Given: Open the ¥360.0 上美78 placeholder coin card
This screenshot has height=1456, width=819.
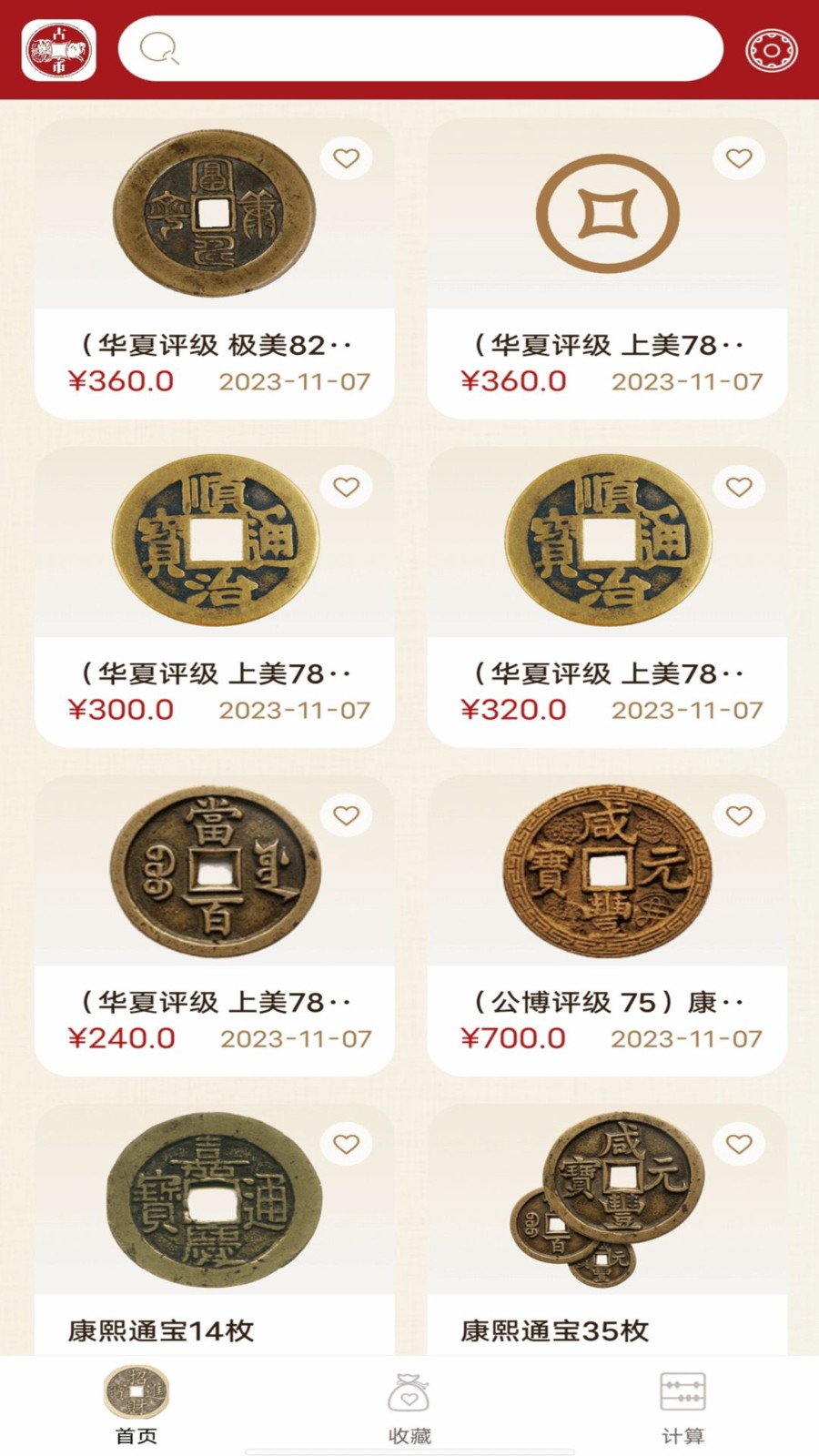Looking at the screenshot, I should 607,268.
